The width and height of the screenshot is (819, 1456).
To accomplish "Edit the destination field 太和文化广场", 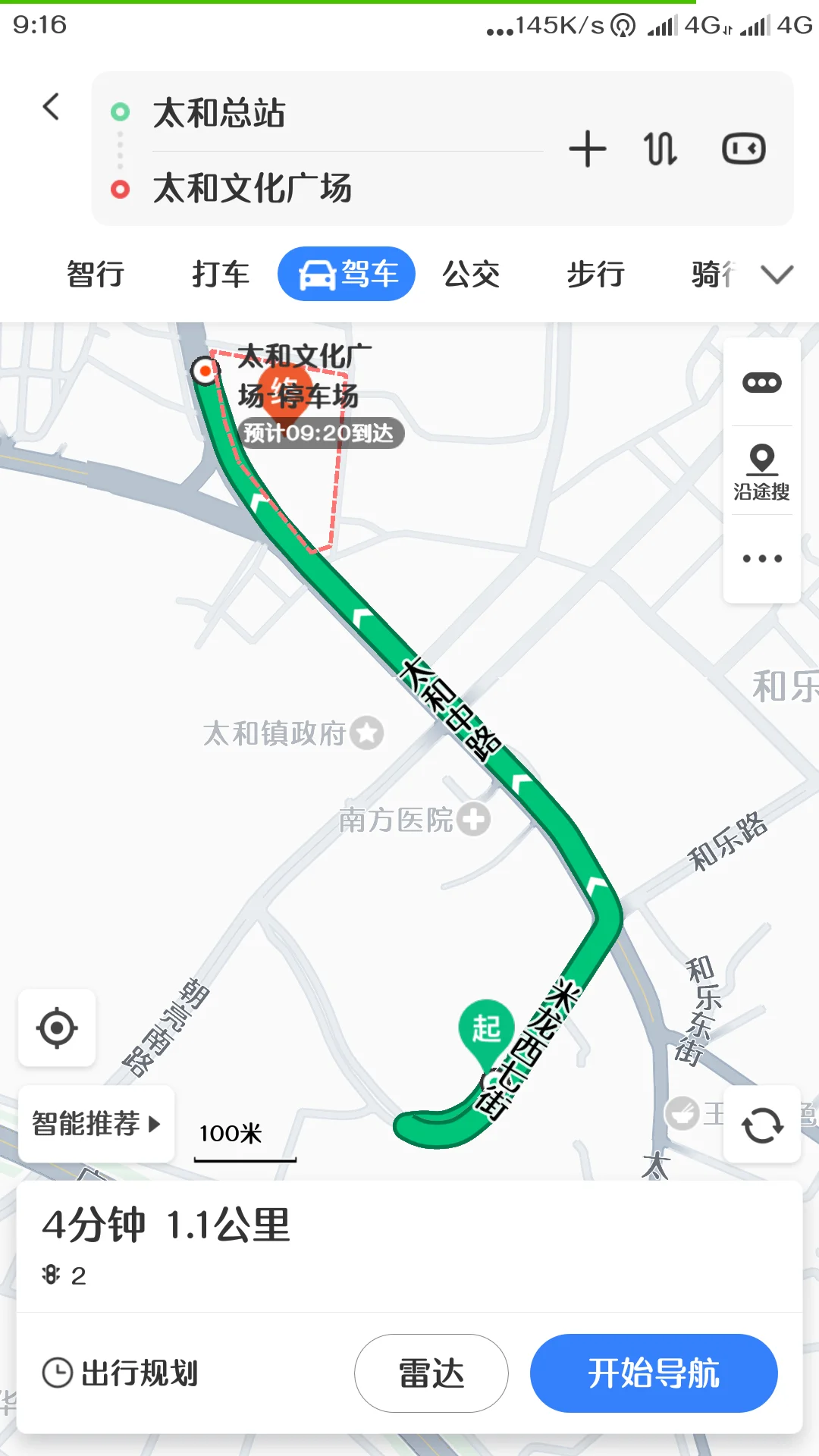I will pyautogui.click(x=256, y=189).
